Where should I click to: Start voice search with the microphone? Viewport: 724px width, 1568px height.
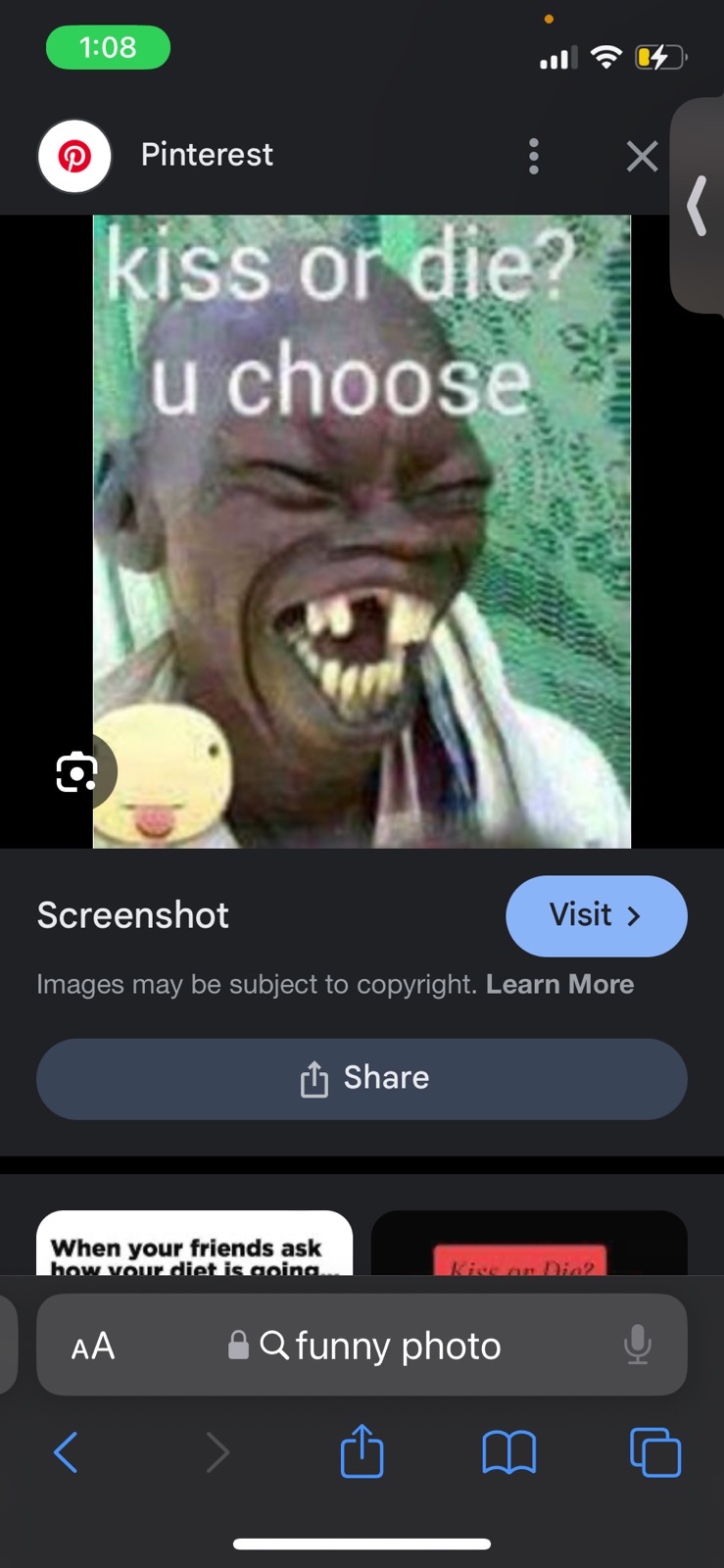click(637, 1346)
